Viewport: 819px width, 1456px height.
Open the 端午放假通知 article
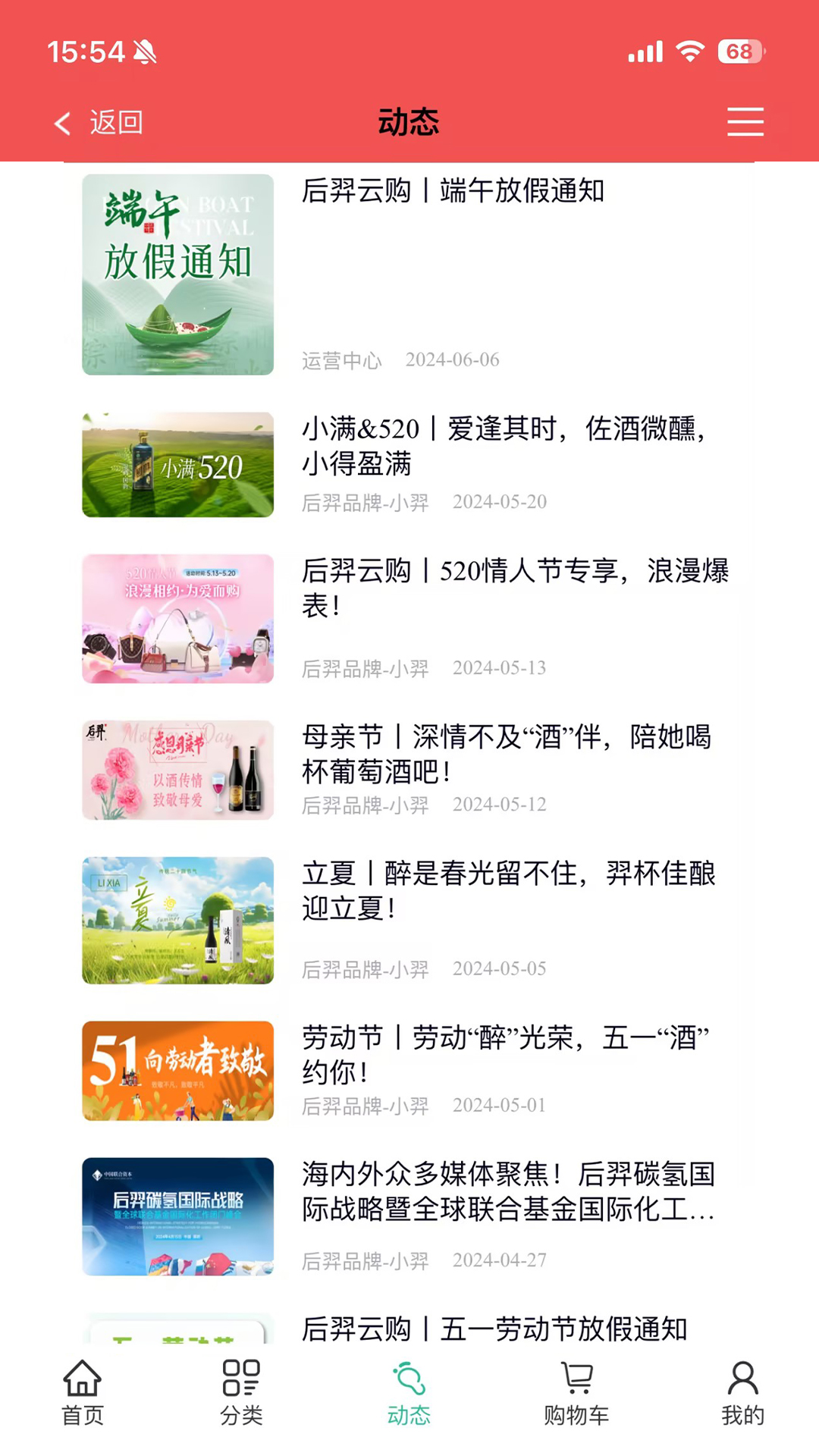[x=453, y=191]
